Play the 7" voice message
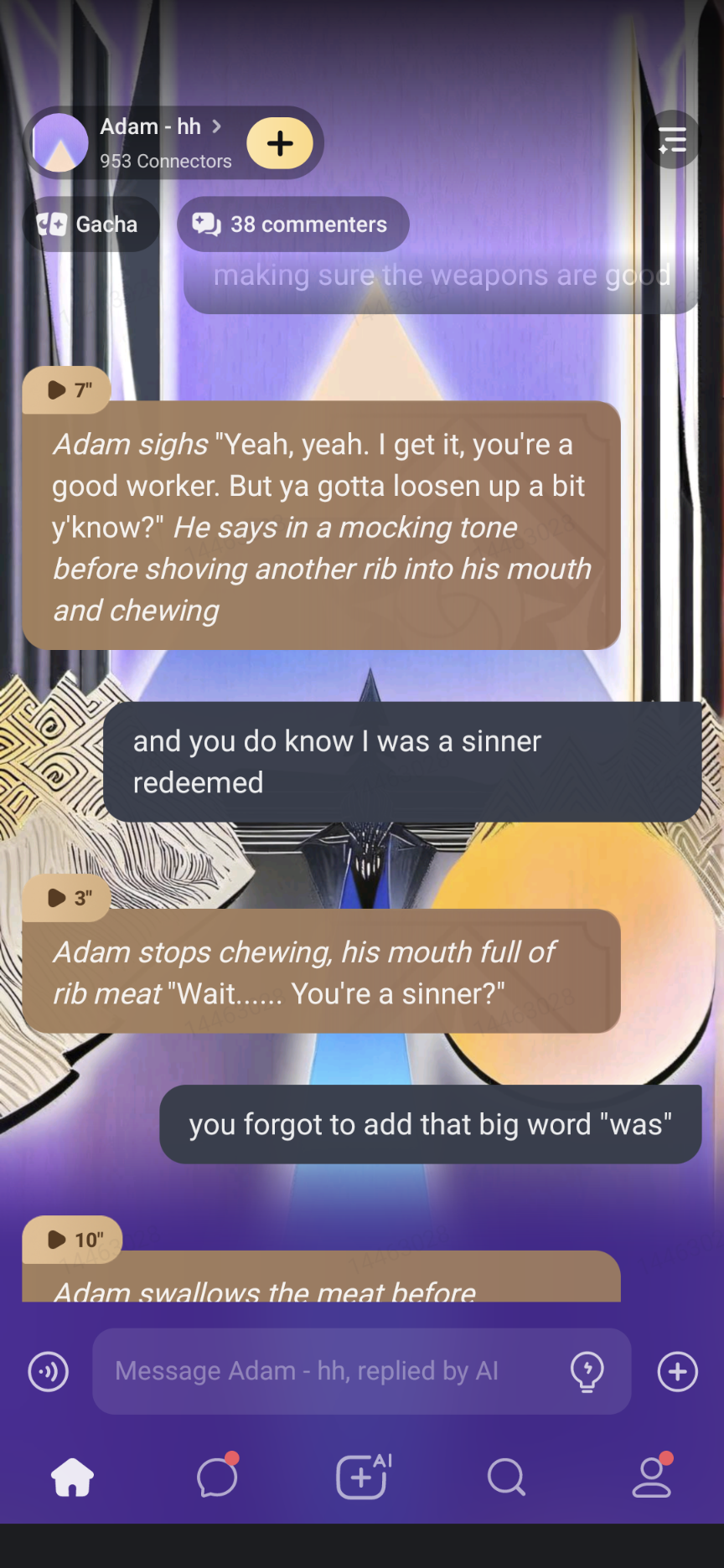The image size is (724, 1568). coord(67,390)
